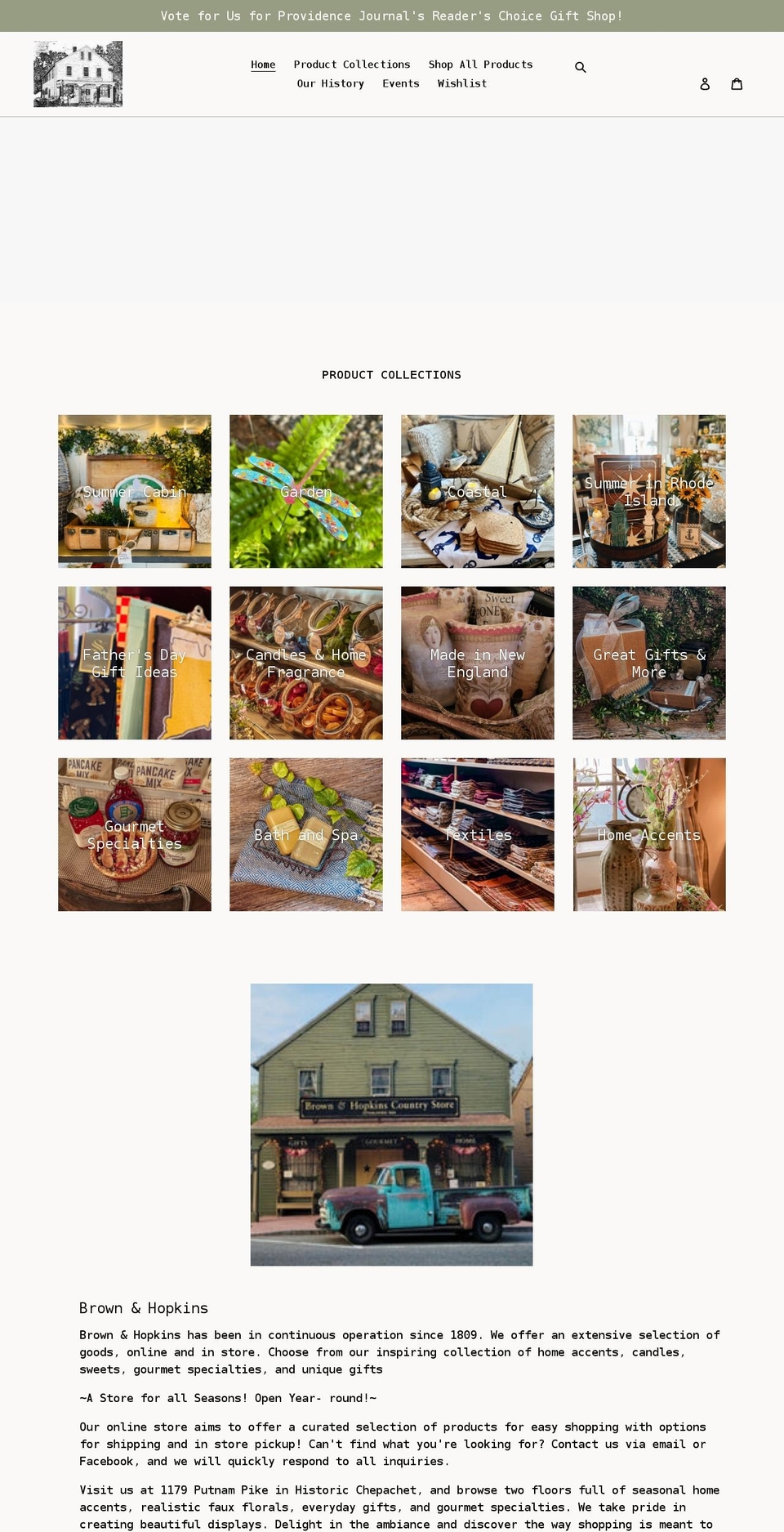This screenshot has height=1532, width=784.
Task: Open the Wishlist link
Action: click(x=461, y=83)
